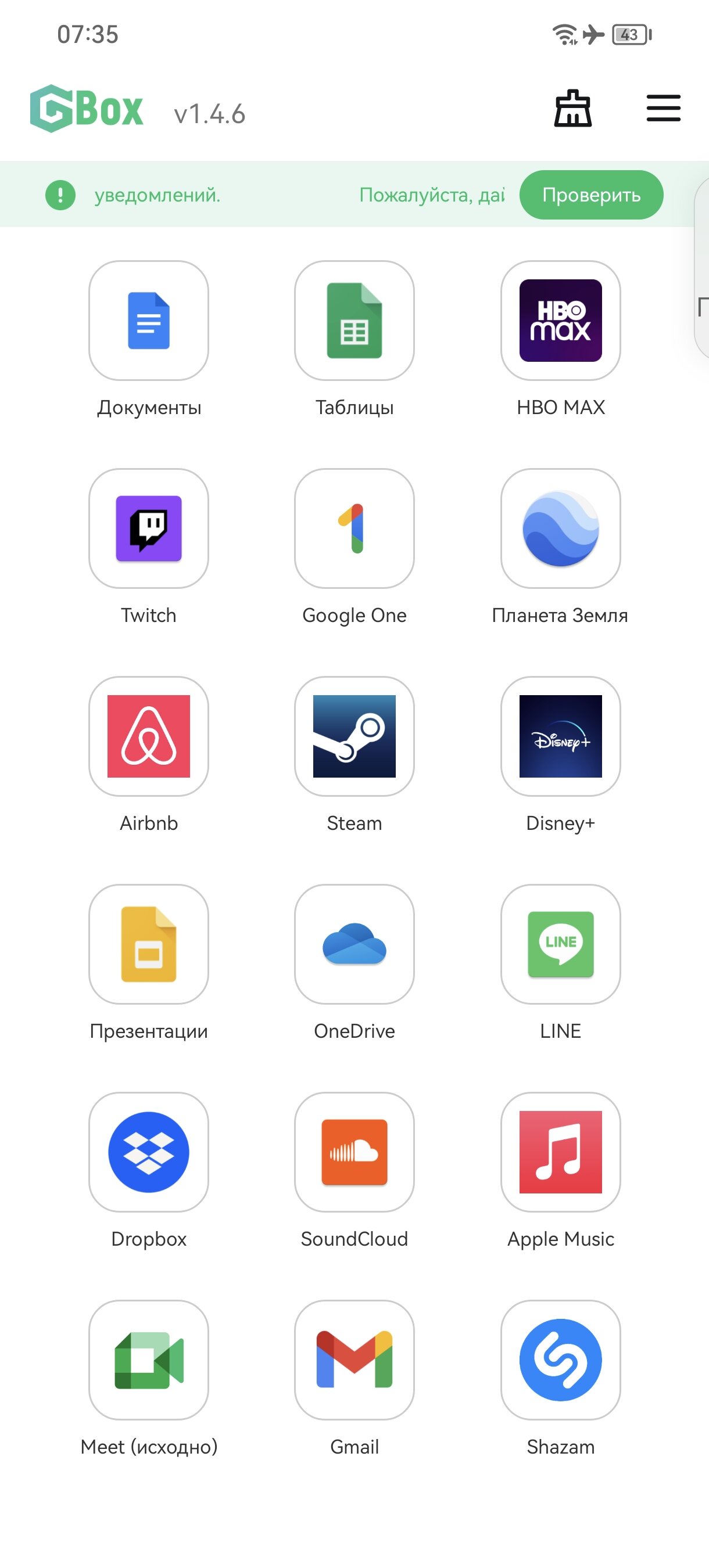This screenshot has height=1568, width=709.
Task: Open the Steam app
Action: pos(354,736)
